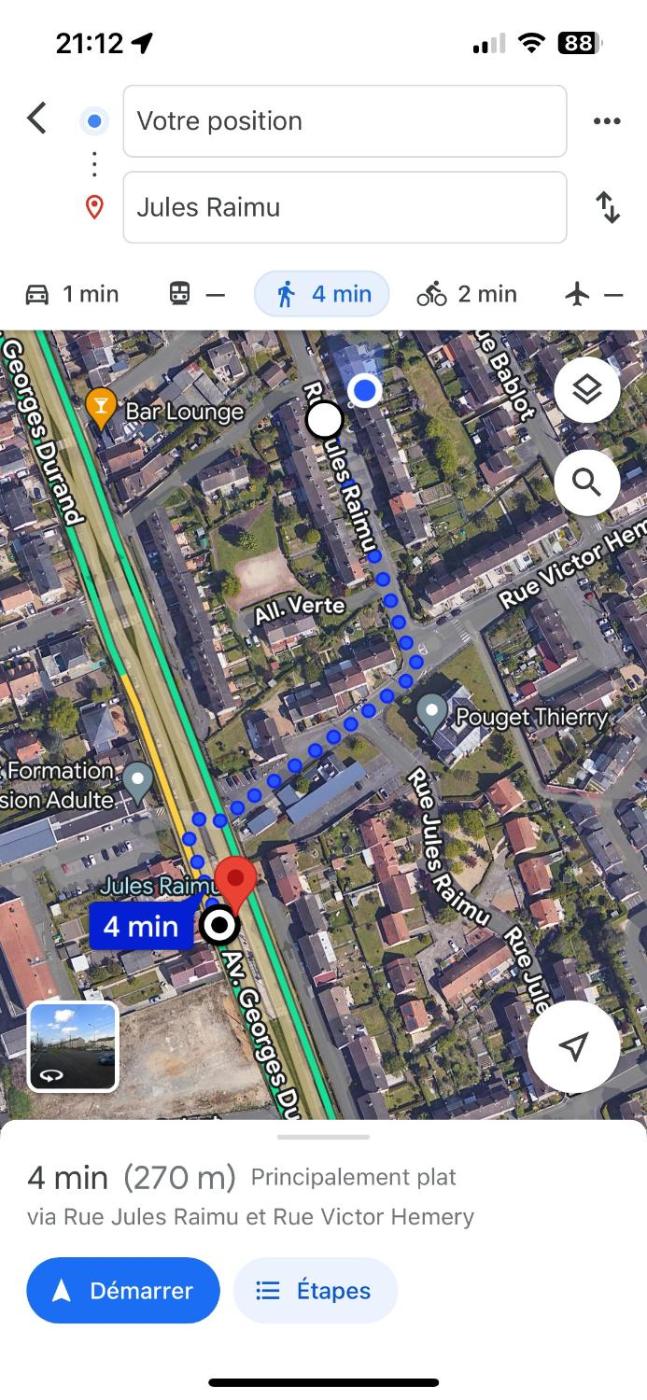The height and width of the screenshot is (1400, 647).
Task: Open the map layers selector
Action: (x=587, y=390)
